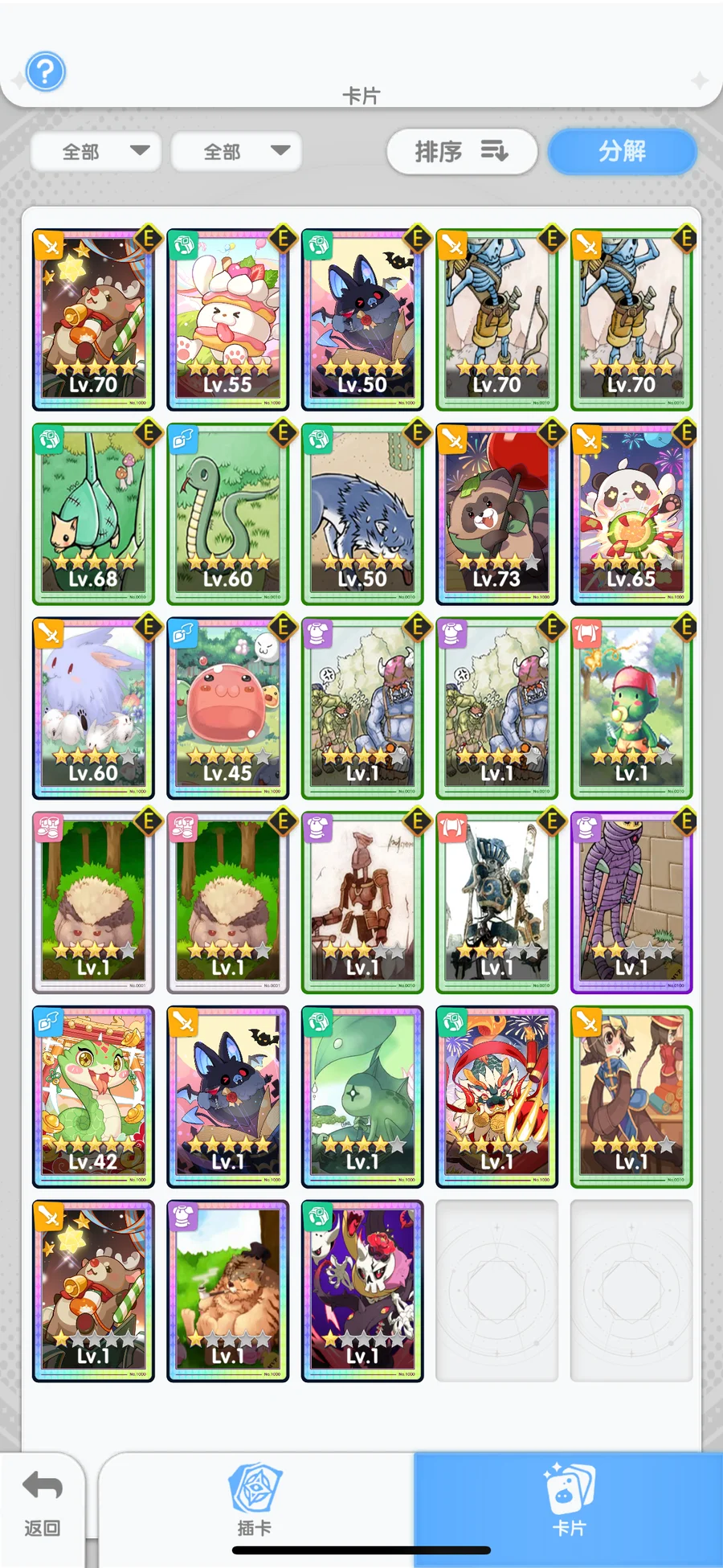
Task: Open the Lv.55 bunny cake card
Action: 228,319
